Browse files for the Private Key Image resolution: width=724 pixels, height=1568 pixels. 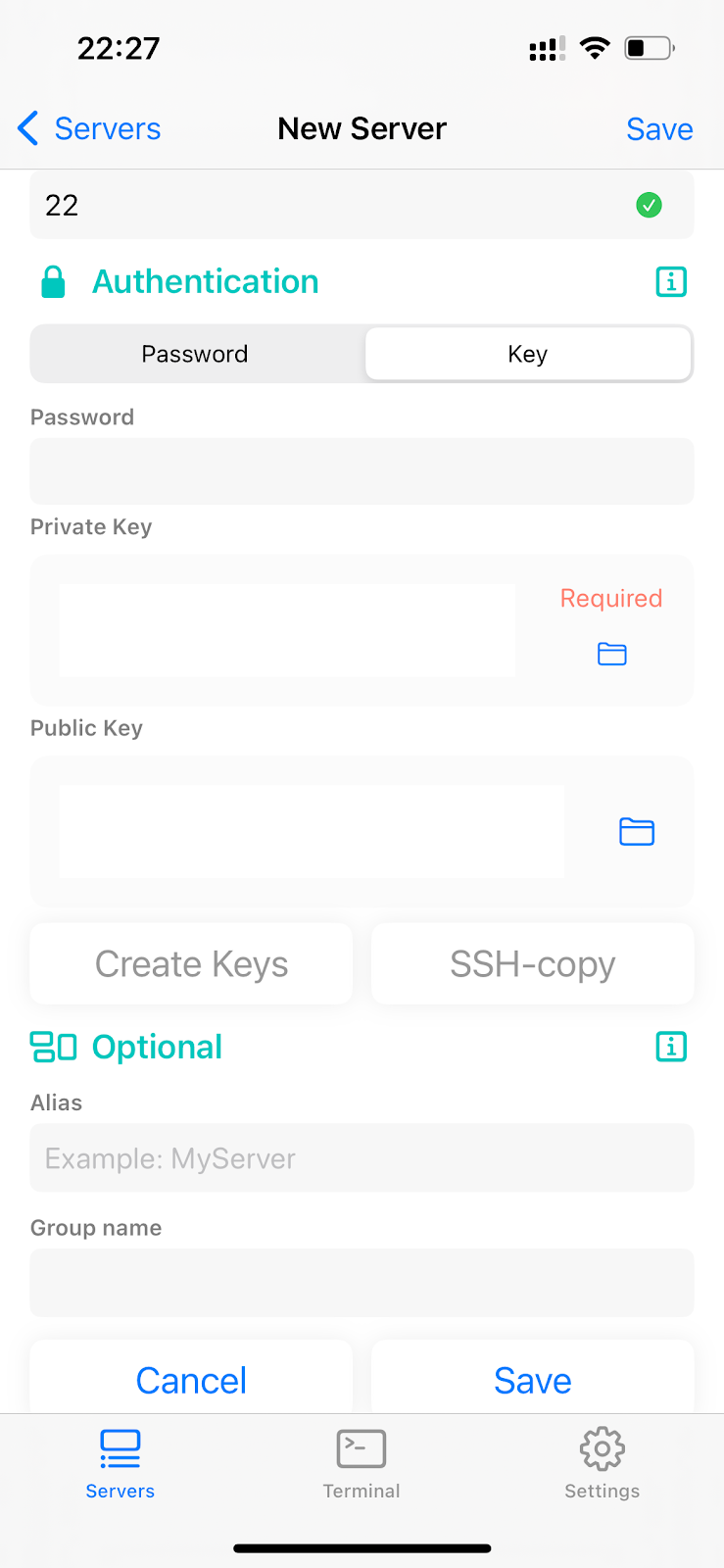click(x=612, y=654)
